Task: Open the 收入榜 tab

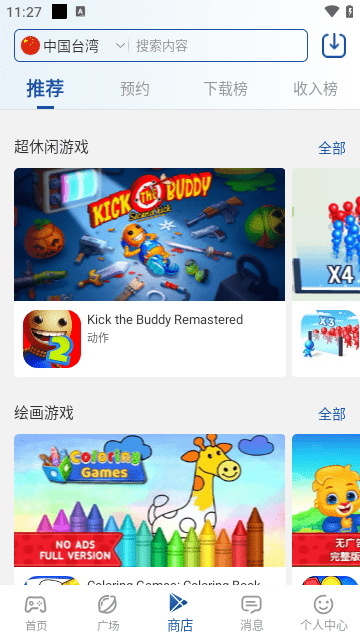Action: pos(316,89)
